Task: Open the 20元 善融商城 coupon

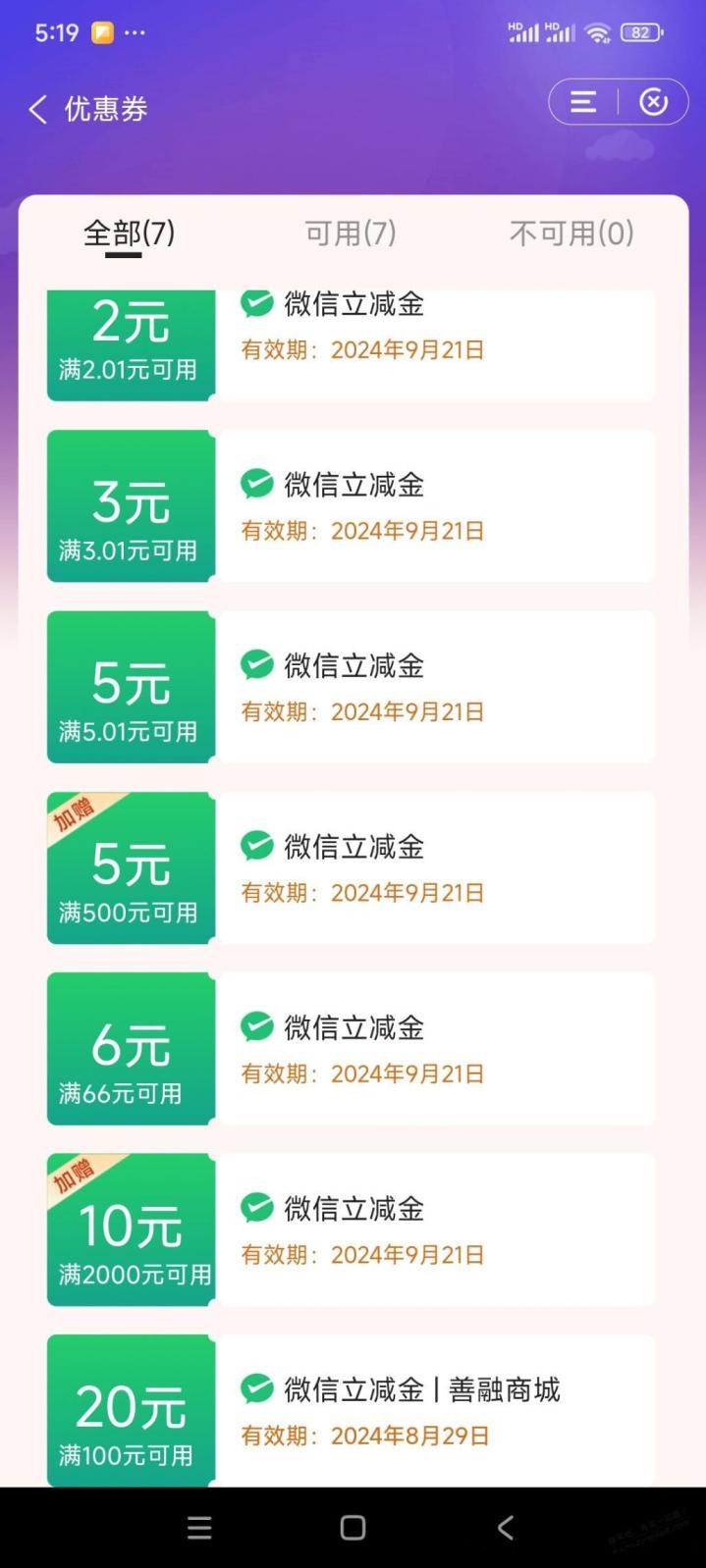Action: coord(351,1410)
